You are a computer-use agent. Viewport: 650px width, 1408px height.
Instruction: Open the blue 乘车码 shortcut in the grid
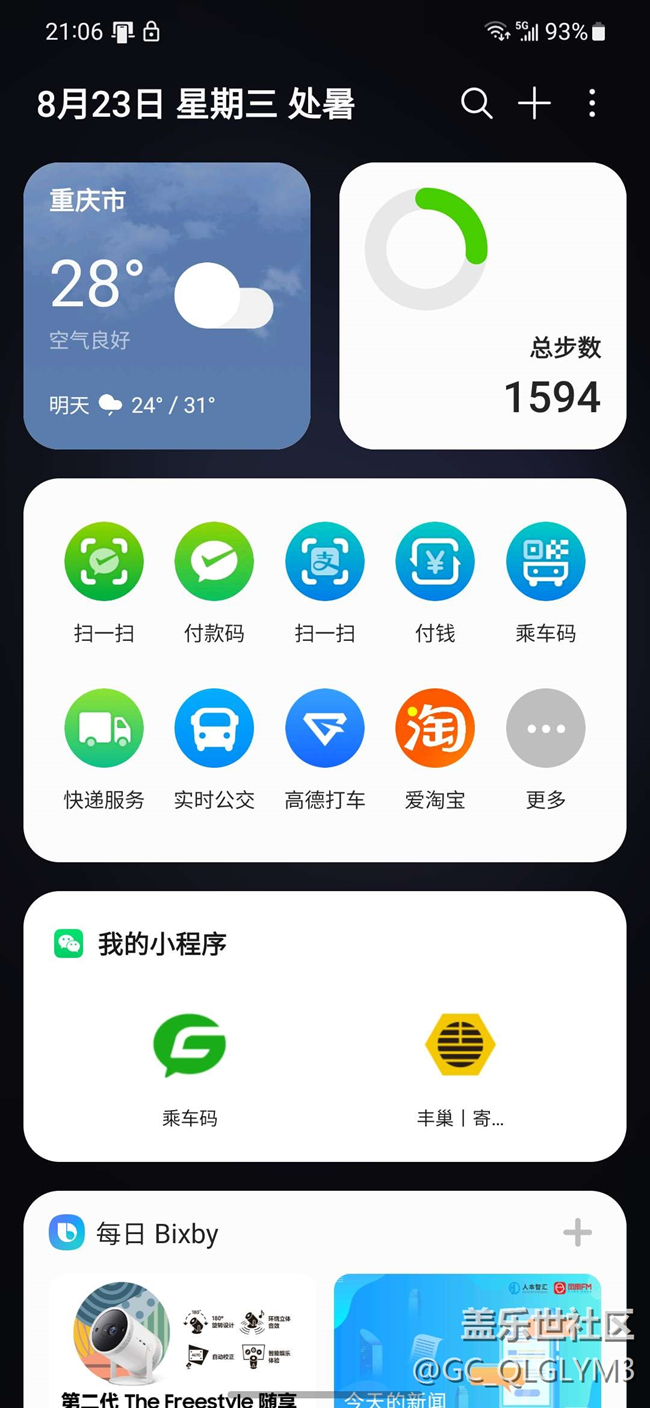tap(546, 562)
